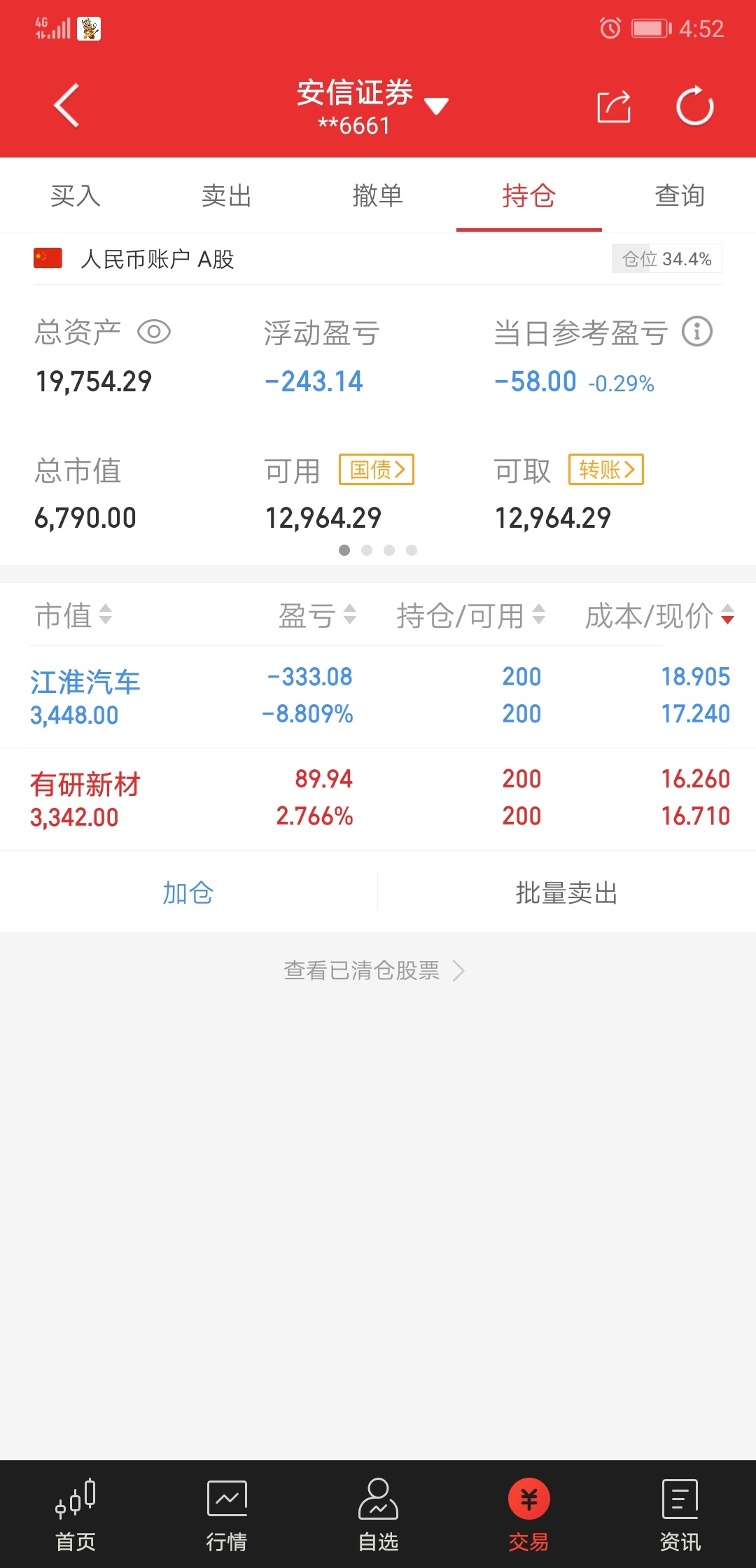Hide total assets with the eye icon
The width and height of the screenshot is (756, 1568).
(154, 332)
